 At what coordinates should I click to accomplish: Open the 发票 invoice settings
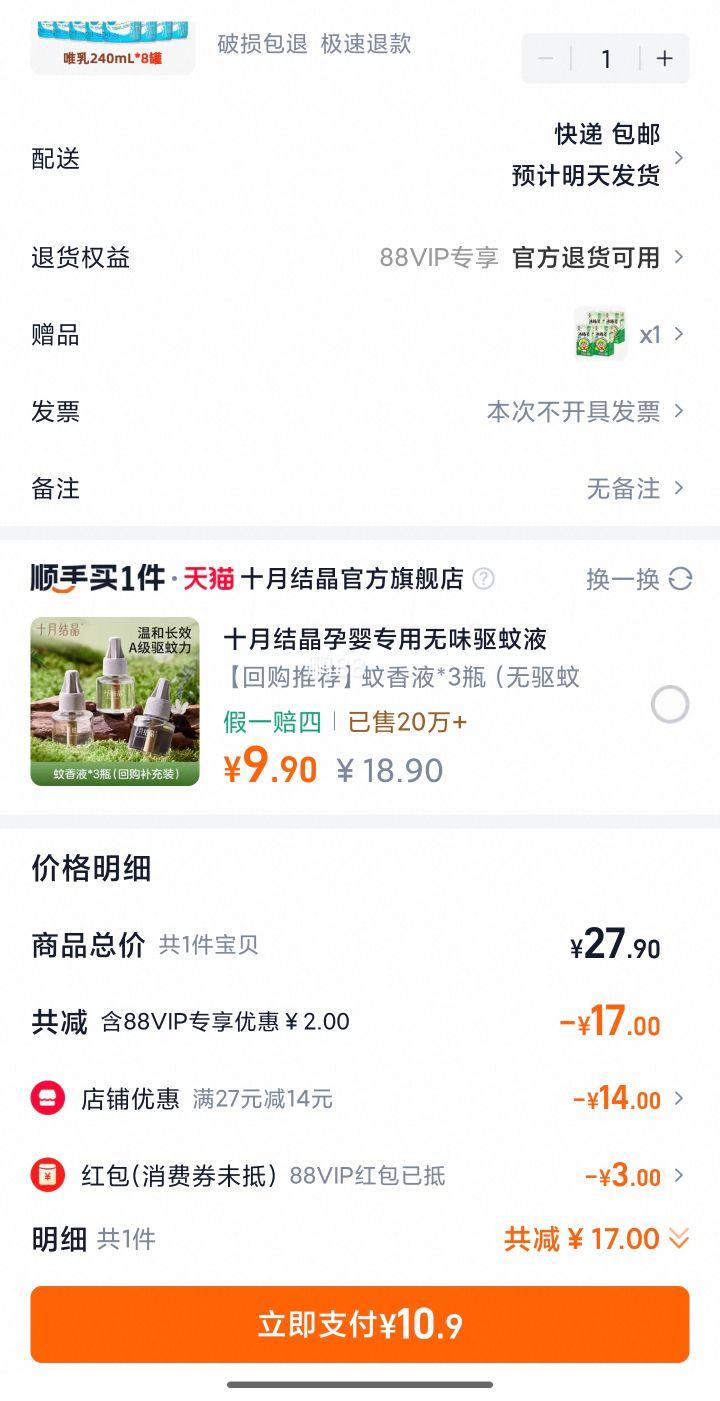[x=360, y=412]
